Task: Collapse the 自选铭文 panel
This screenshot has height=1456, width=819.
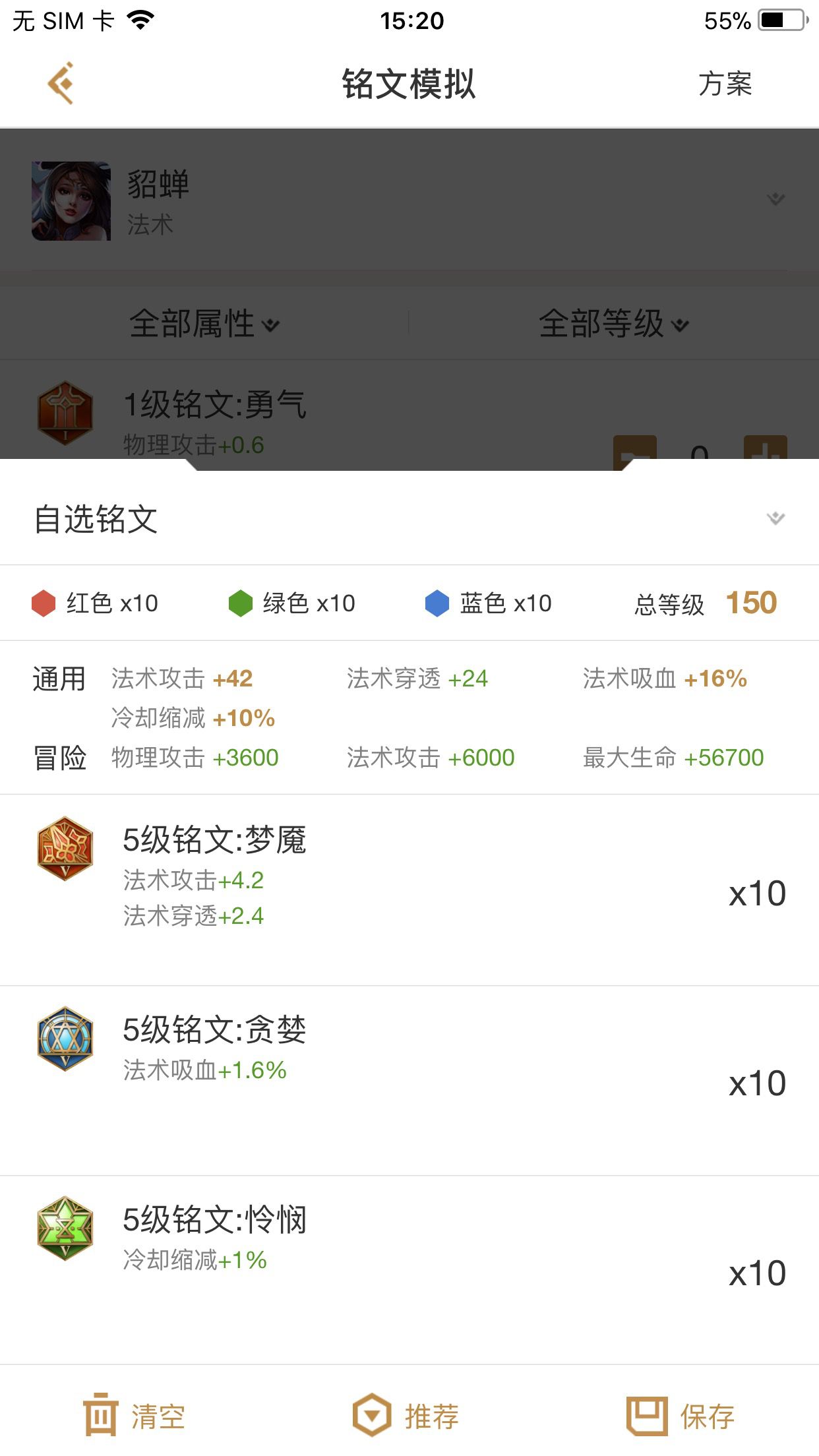Action: click(775, 518)
